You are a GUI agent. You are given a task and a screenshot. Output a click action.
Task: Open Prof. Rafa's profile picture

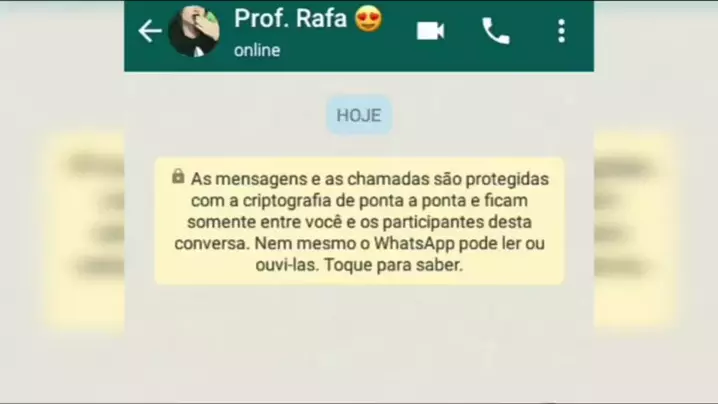click(194, 30)
